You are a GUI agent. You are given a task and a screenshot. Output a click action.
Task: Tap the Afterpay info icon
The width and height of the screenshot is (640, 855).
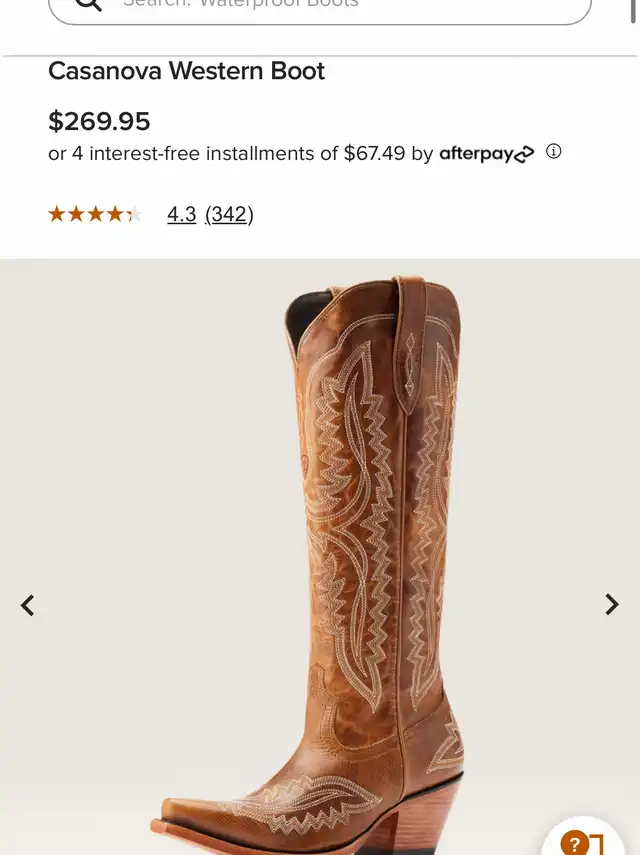[x=553, y=152]
